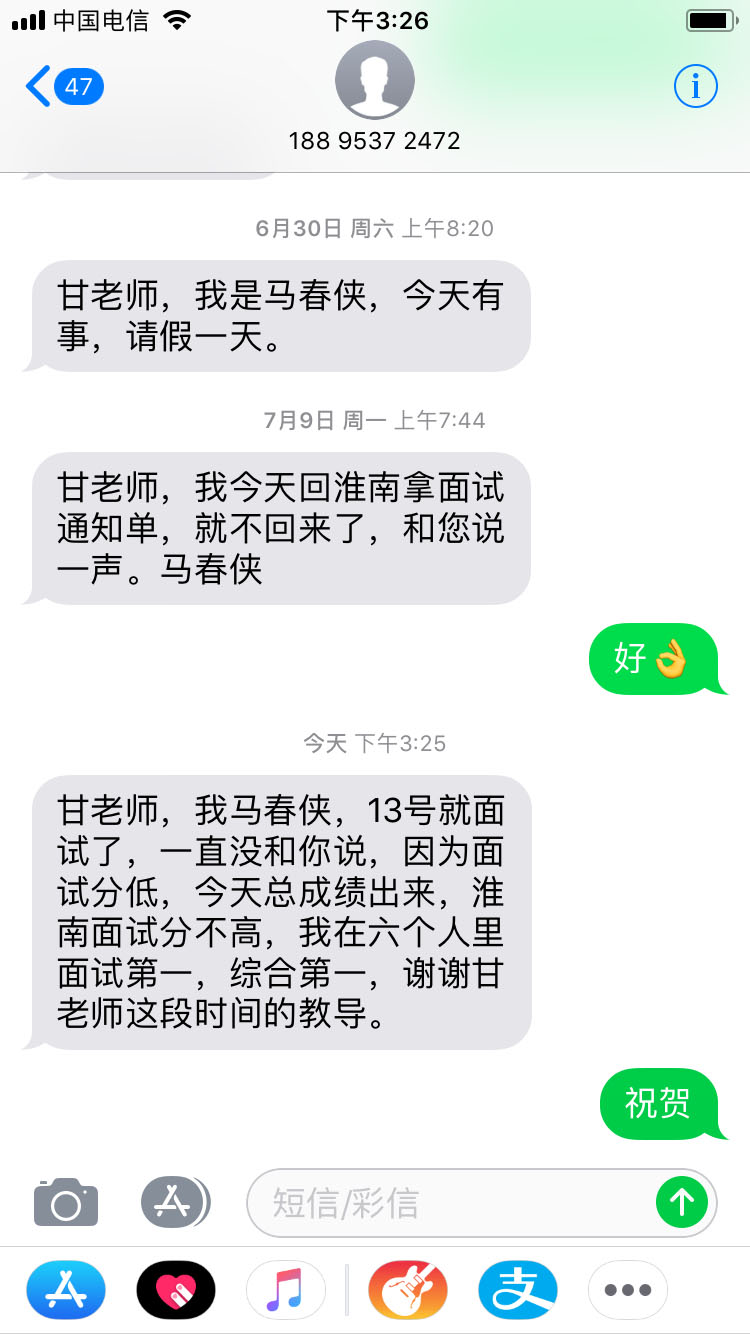750x1334 pixels.
Task: Open the Music app in the drawer
Action: pos(285,1289)
